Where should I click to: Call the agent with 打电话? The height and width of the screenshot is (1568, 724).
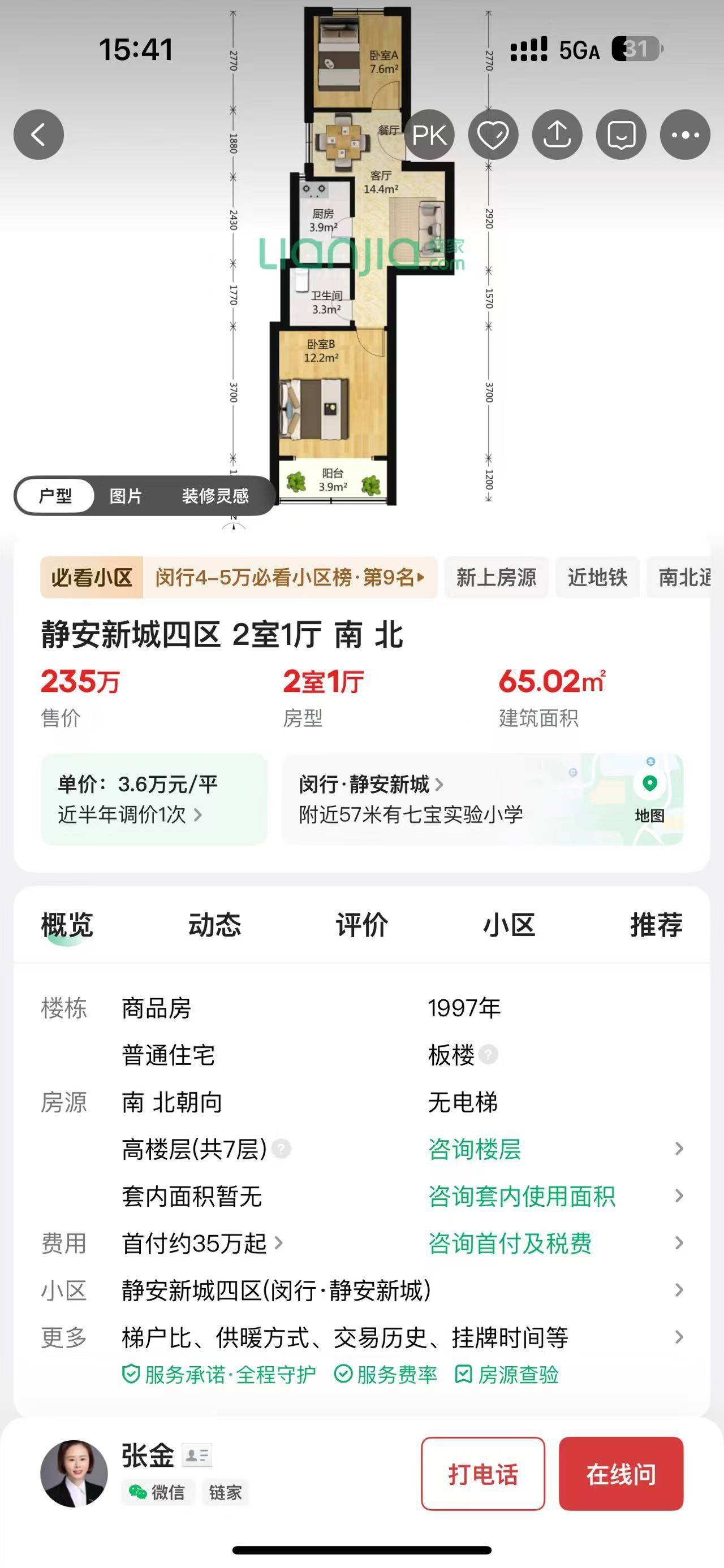pyautogui.click(x=483, y=1474)
